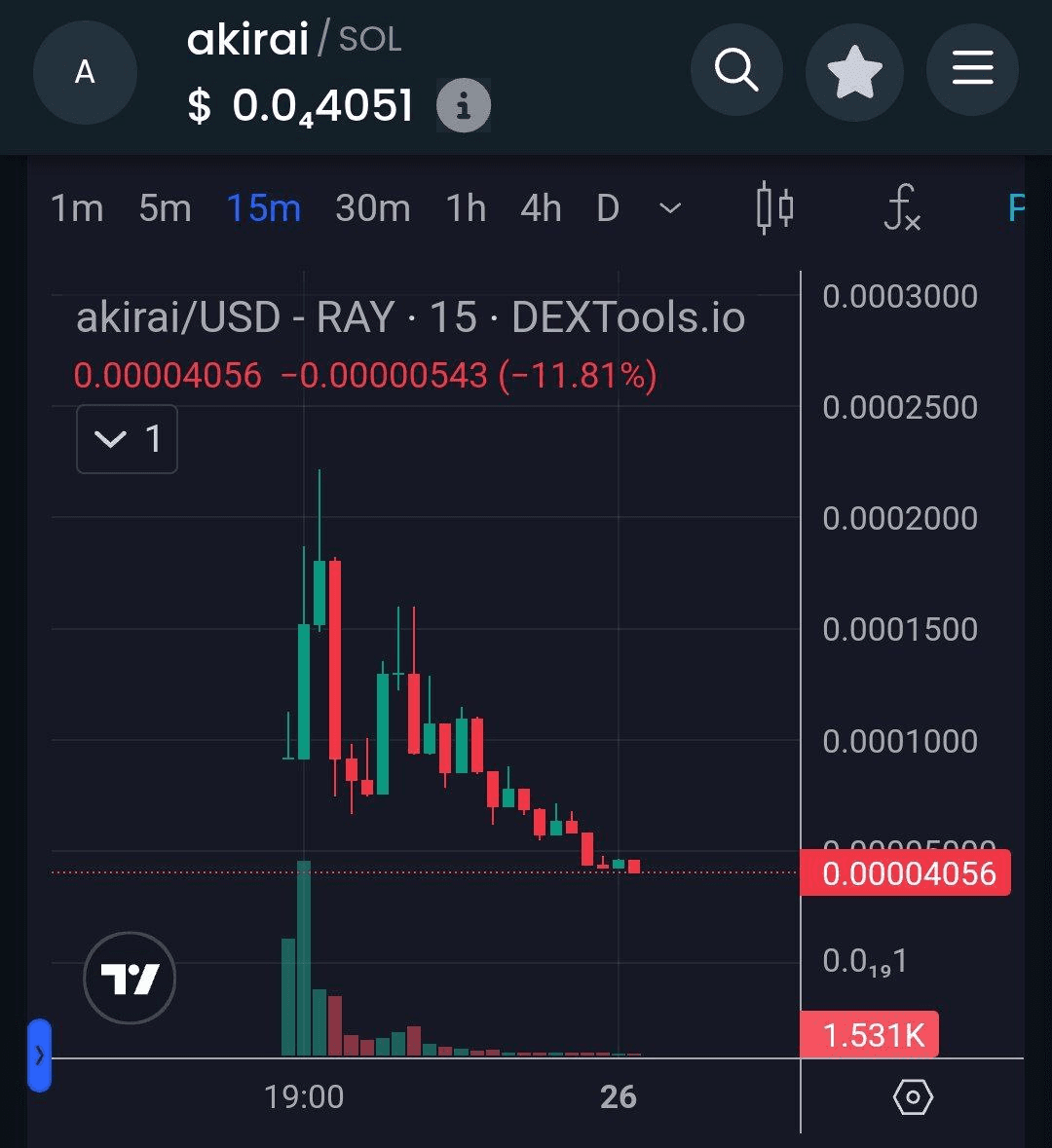The image size is (1052, 1148).
Task: Open the token search
Action: pos(736,71)
